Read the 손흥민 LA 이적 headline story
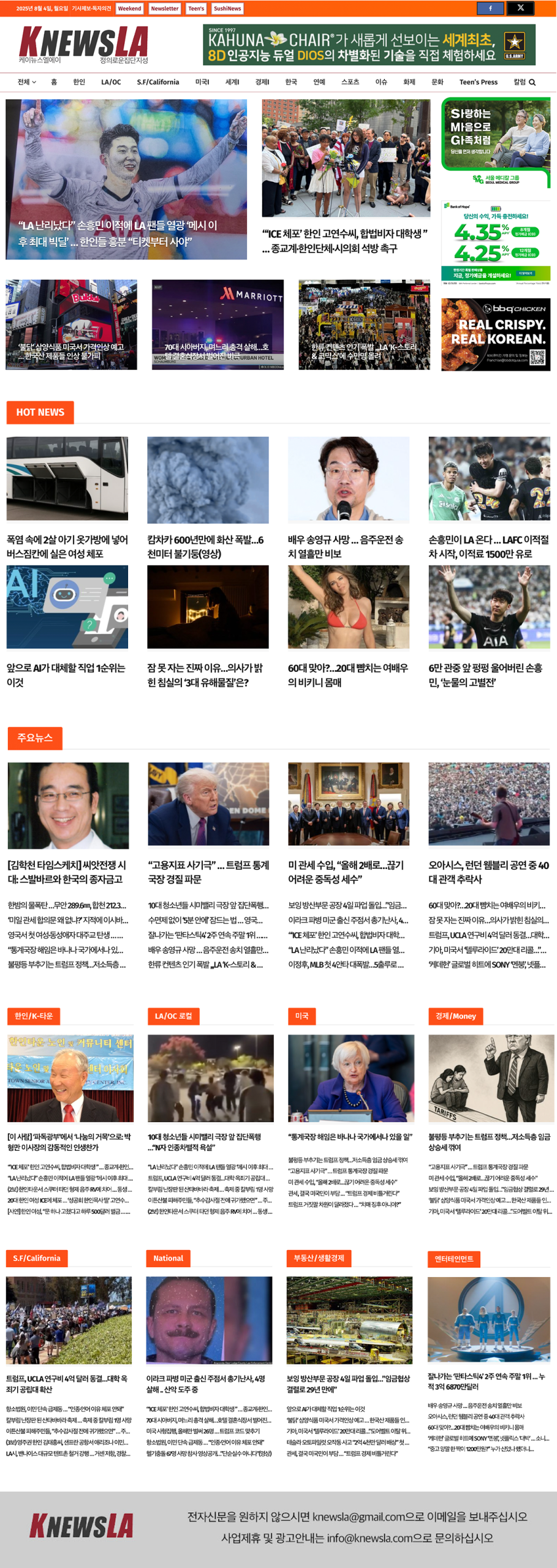Screen dimensions: 557x1568 pos(118,233)
